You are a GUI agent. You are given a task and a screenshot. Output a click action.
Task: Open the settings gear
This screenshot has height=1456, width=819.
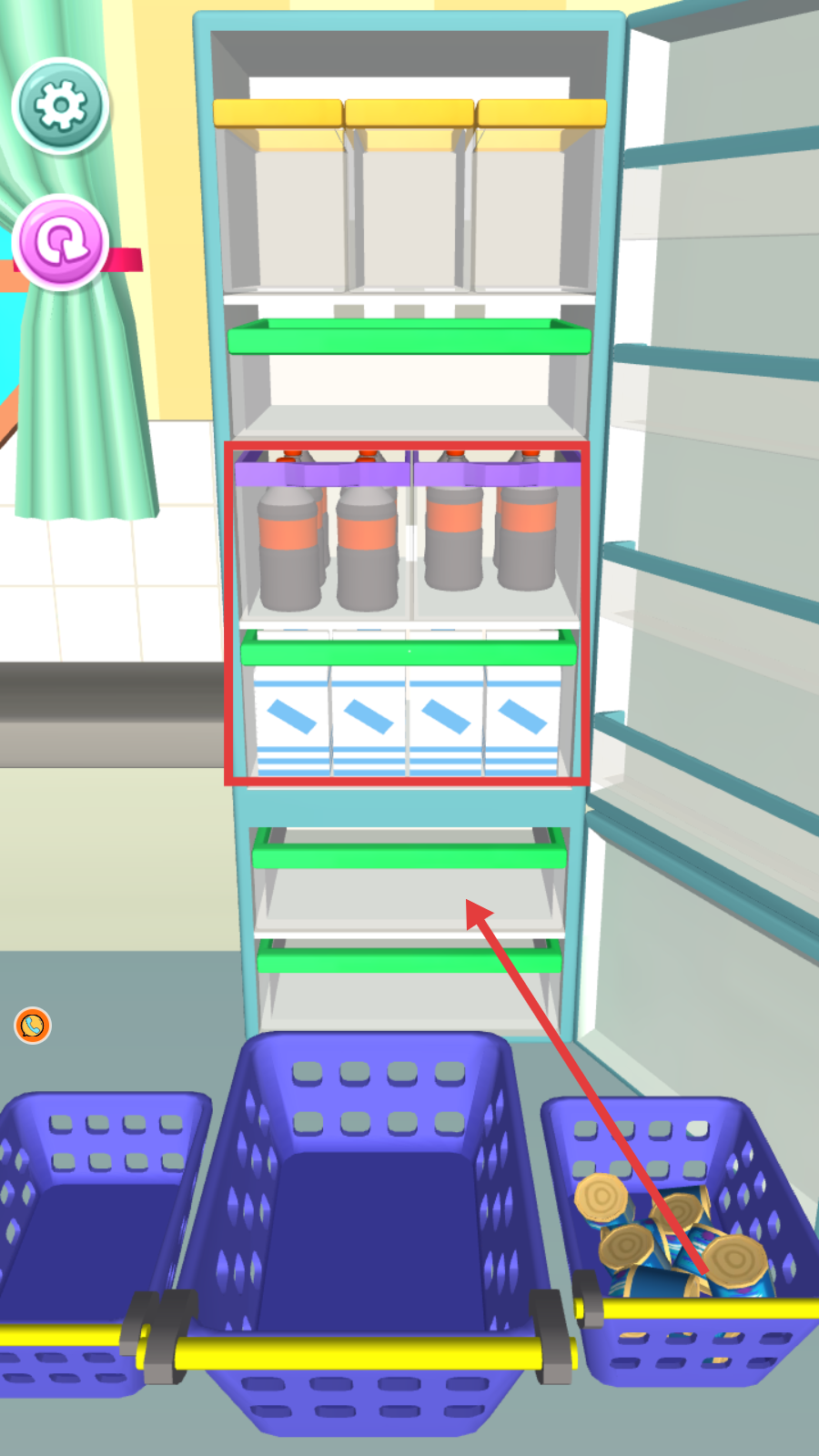pos(60,106)
